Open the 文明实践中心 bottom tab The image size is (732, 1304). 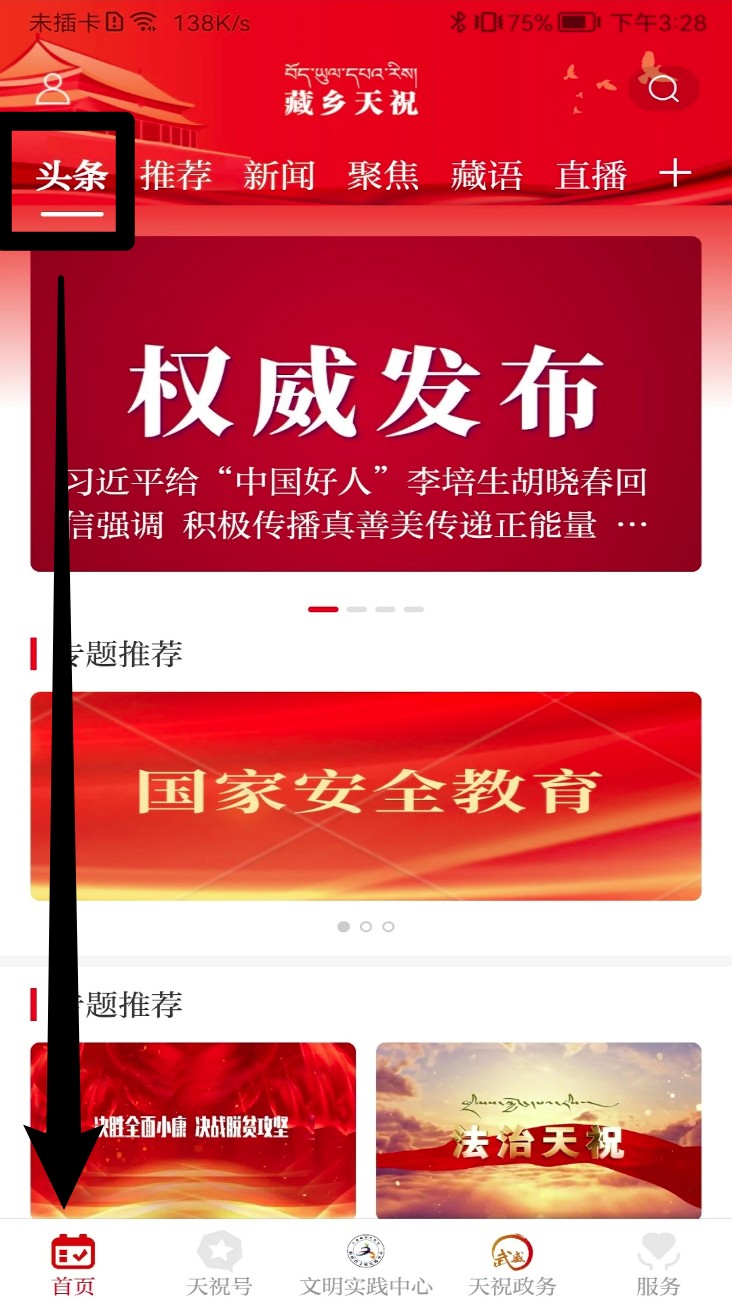366,1264
